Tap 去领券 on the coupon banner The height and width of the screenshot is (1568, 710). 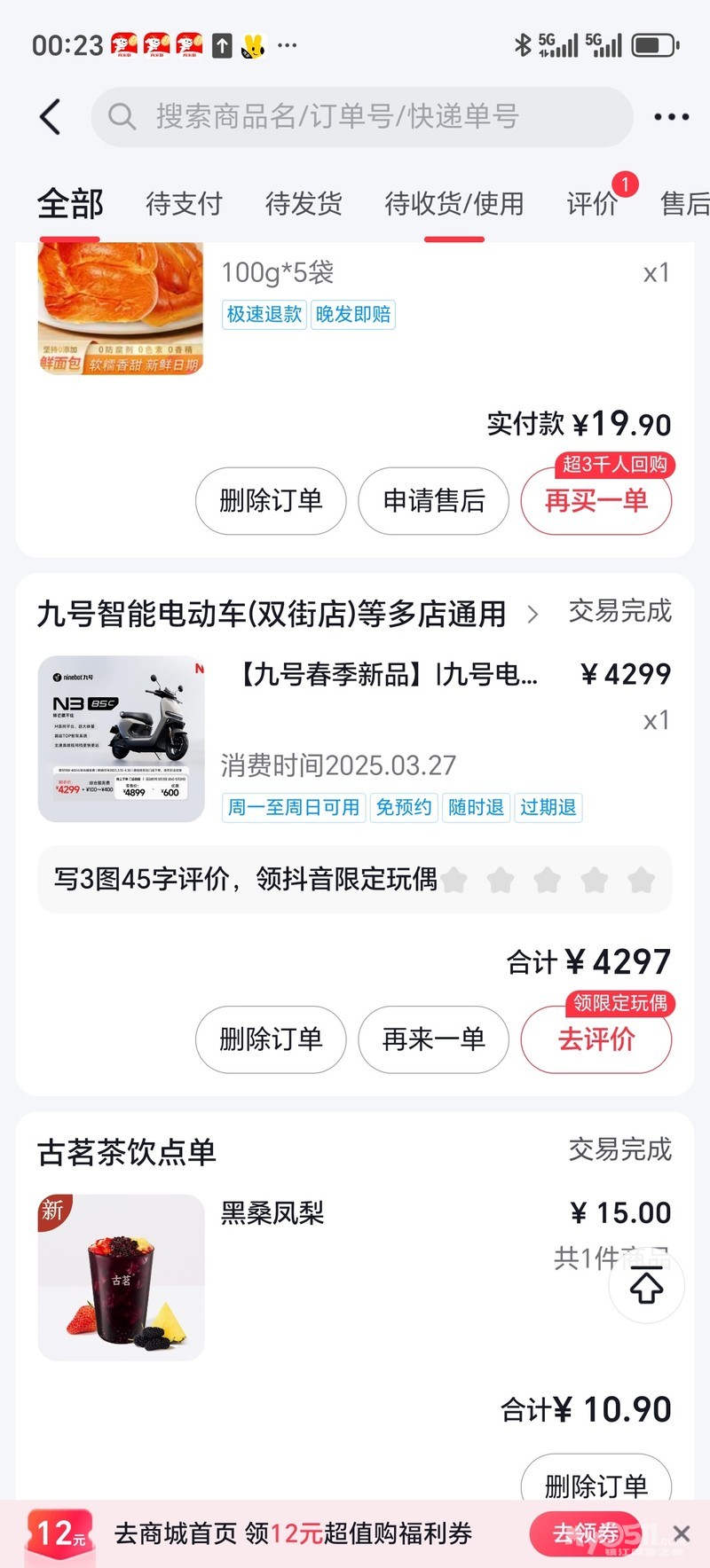coord(586,1533)
